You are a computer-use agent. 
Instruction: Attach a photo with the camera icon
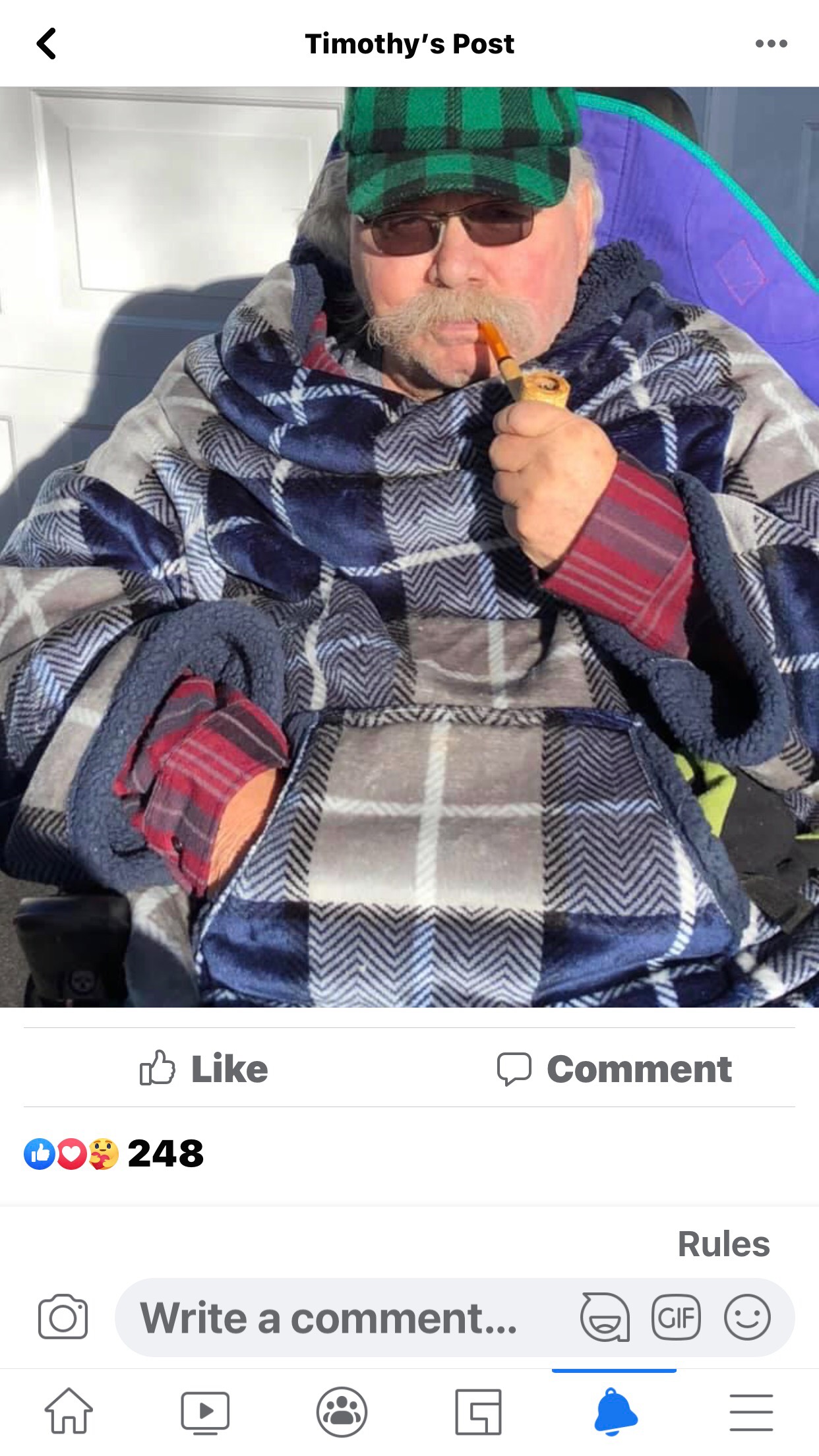pos(63,1317)
